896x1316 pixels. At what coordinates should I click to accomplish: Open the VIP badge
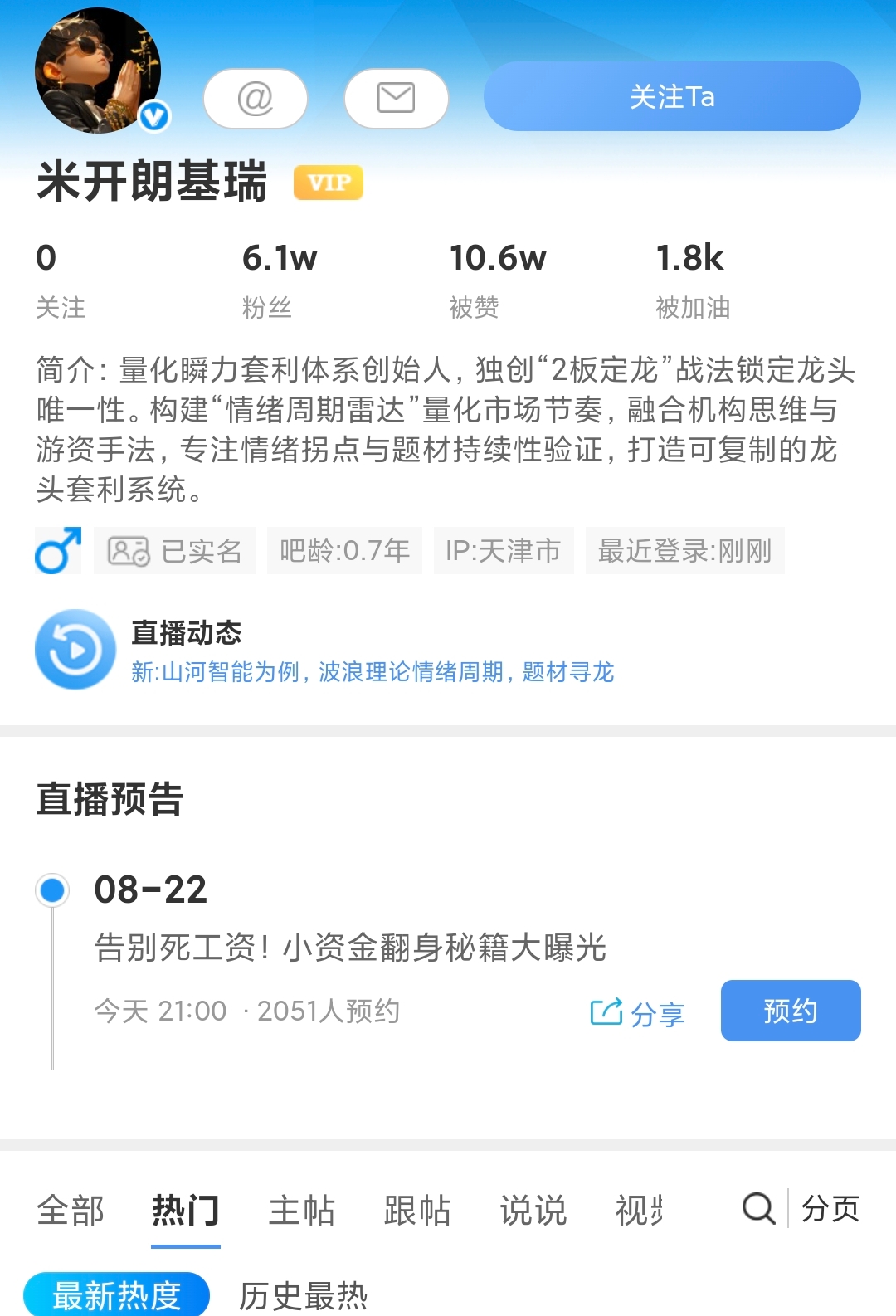click(329, 183)
